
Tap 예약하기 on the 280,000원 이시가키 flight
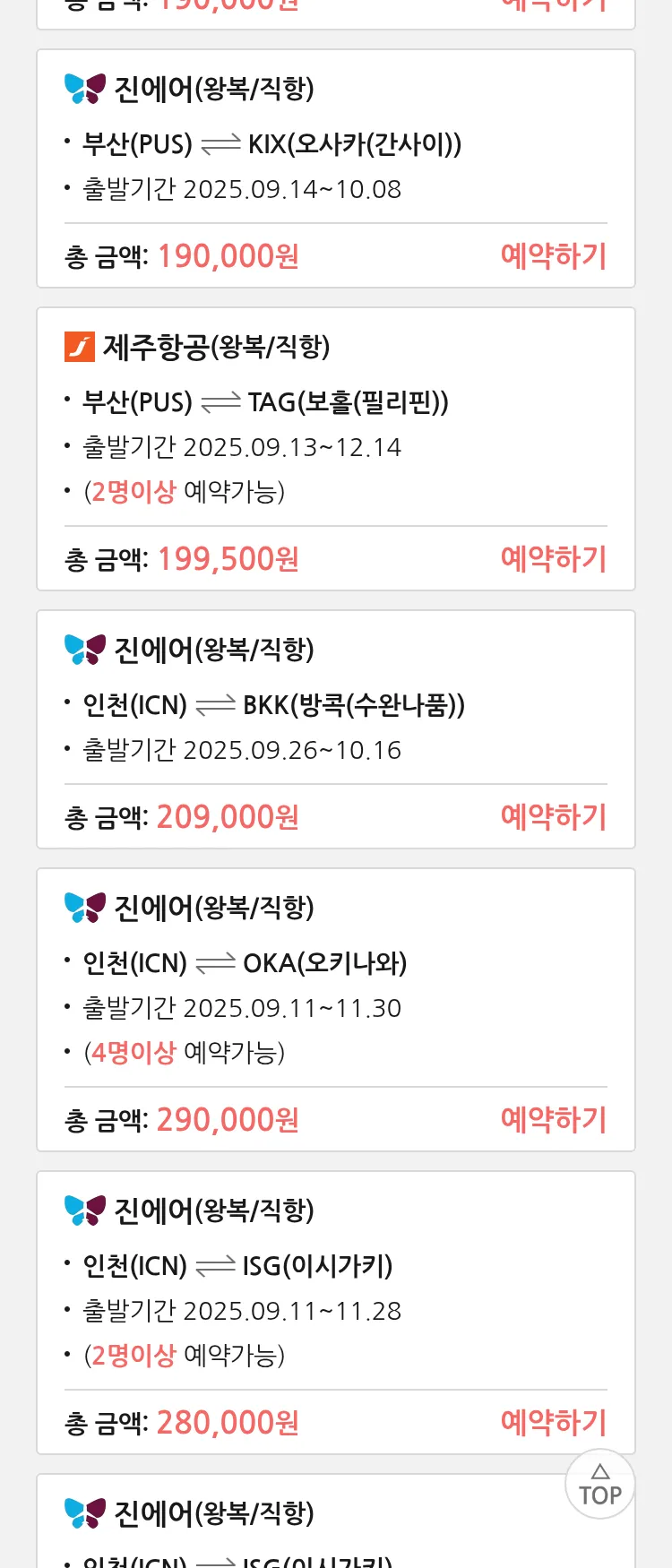pos(553,1423)
